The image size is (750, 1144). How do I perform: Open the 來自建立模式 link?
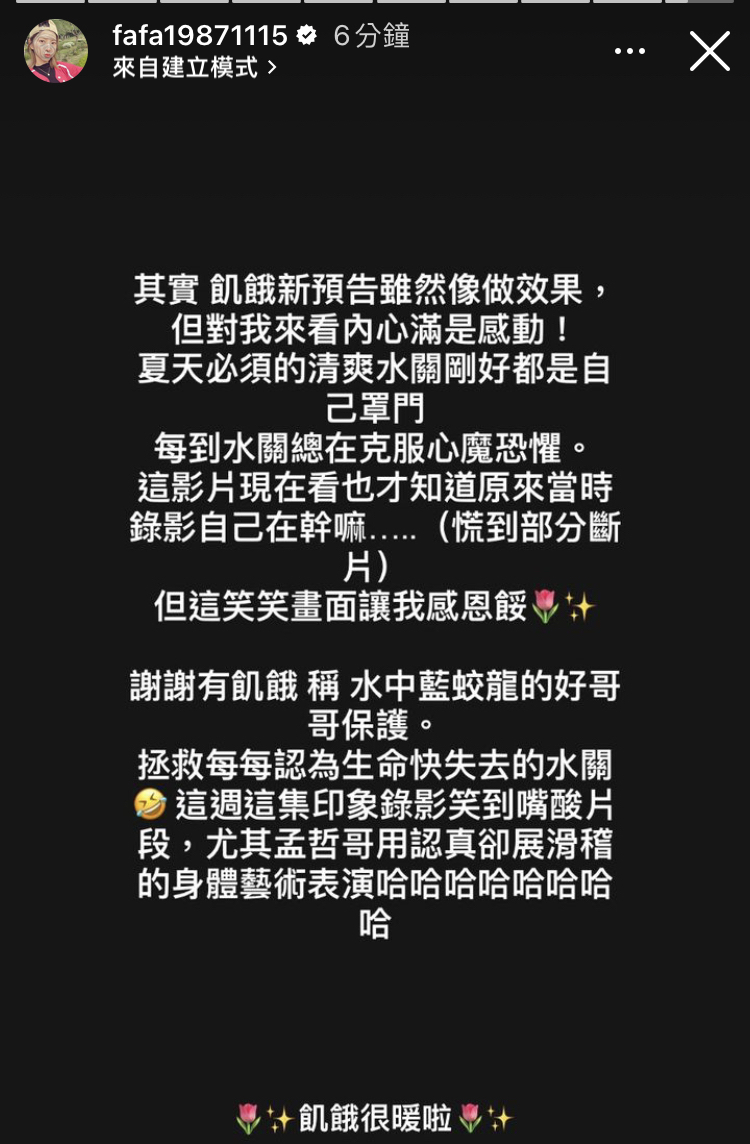(x=194, y=68)
